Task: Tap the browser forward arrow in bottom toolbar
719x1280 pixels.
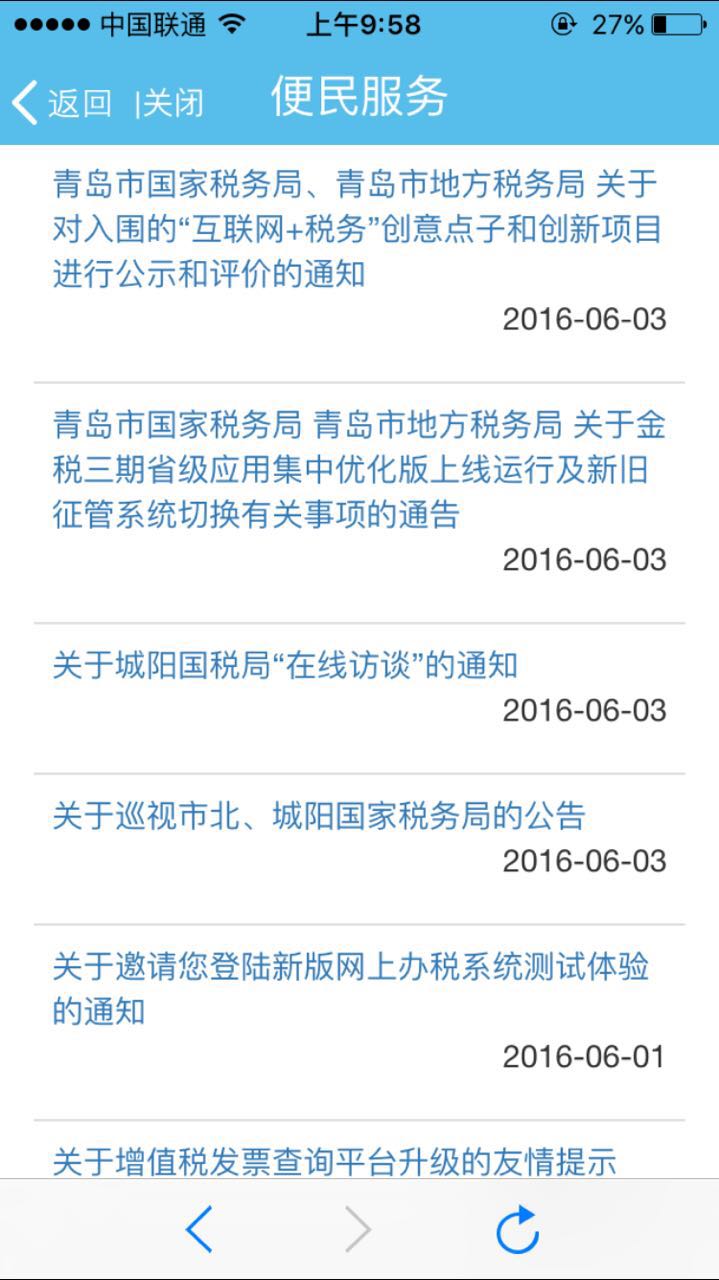Action: coord(357,1229)
